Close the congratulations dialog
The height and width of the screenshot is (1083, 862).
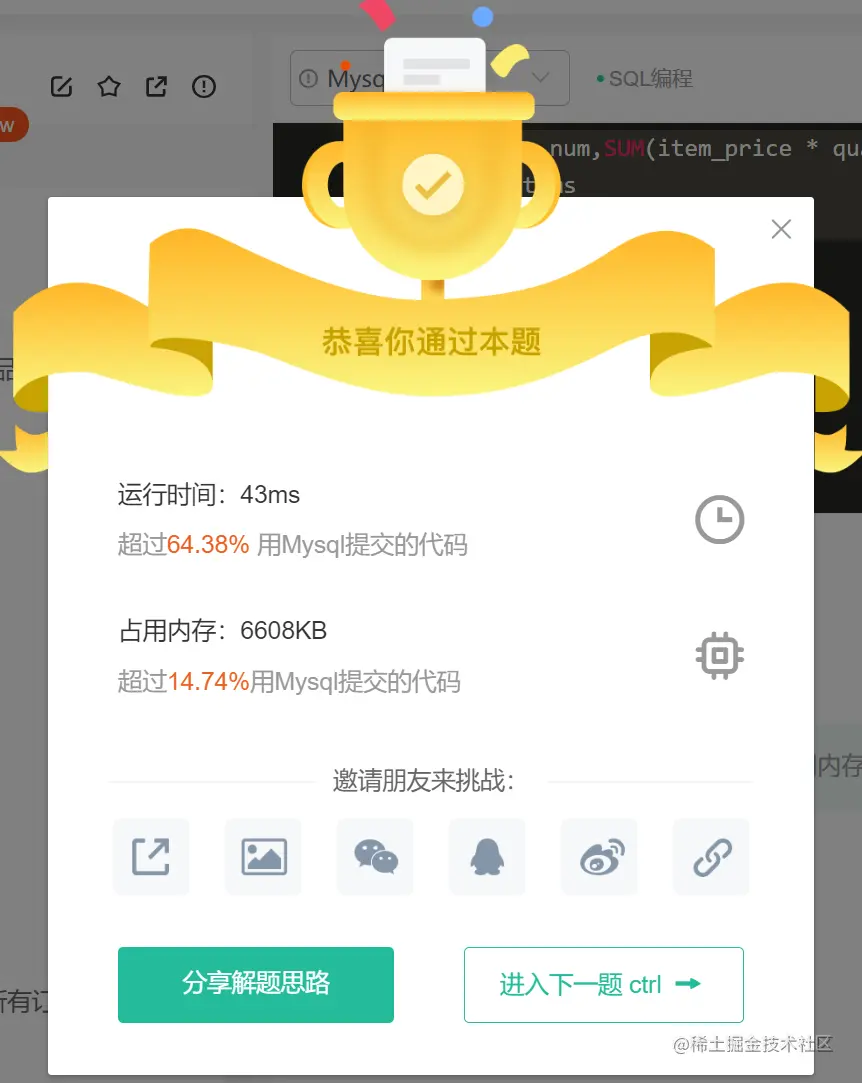[781, 229]
